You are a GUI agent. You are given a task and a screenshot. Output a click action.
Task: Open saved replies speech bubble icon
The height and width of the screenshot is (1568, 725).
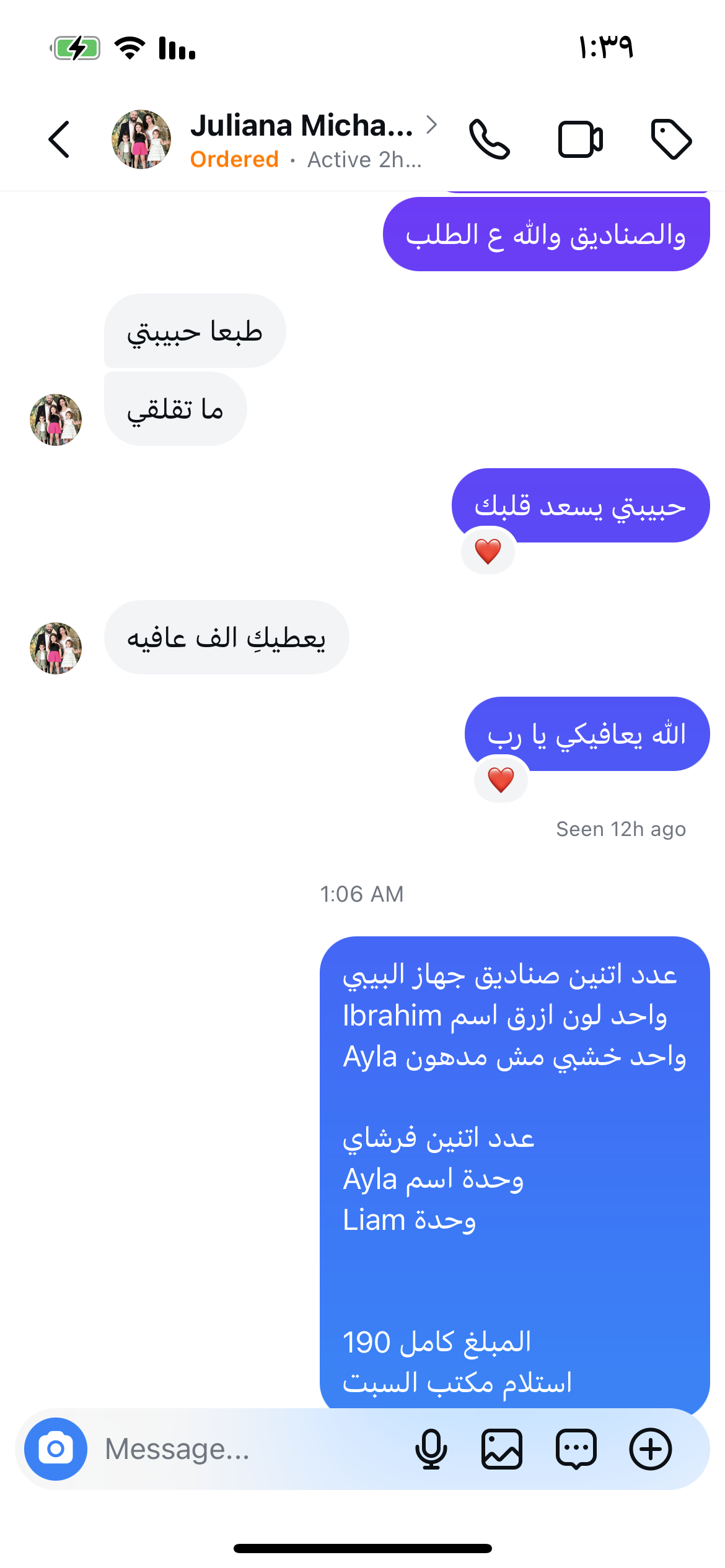576,1449
